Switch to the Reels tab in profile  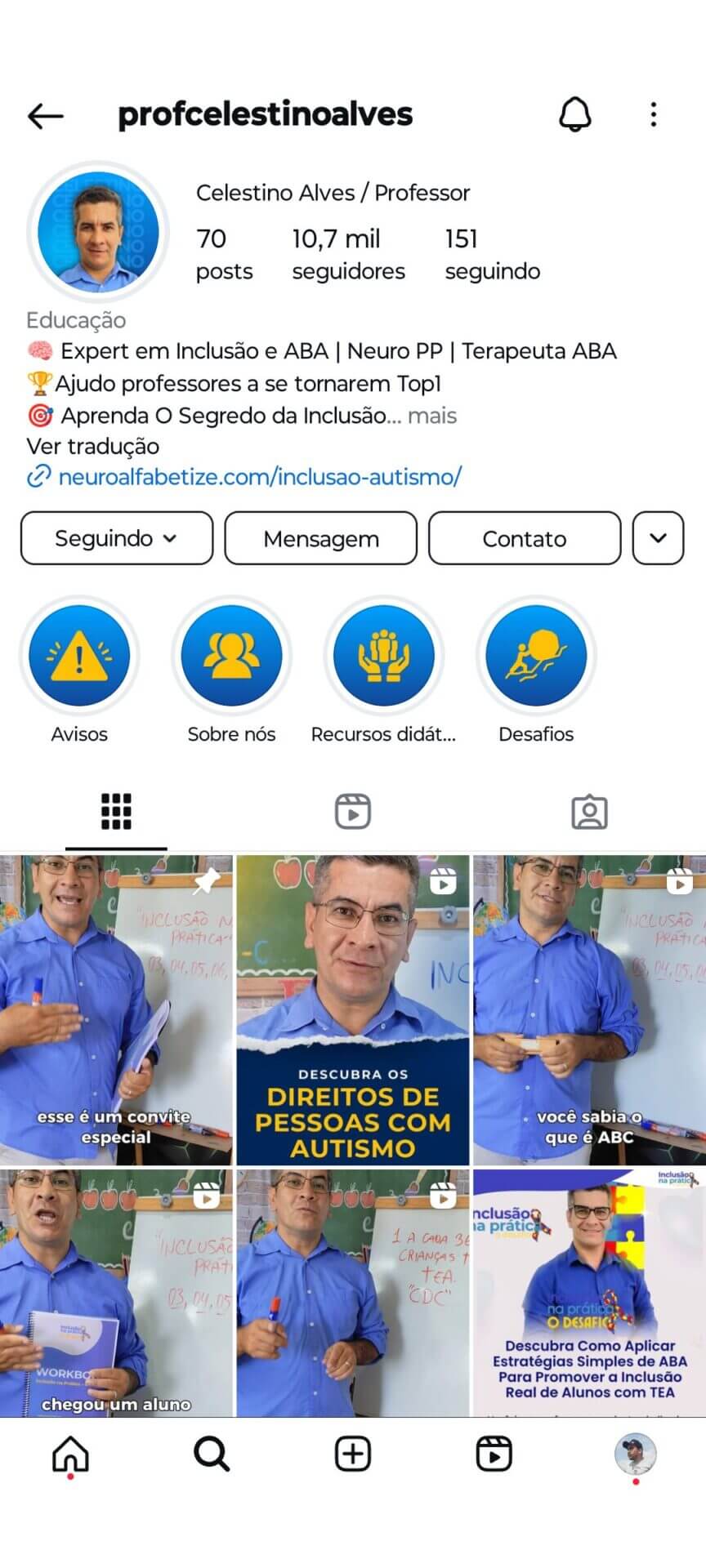tap(353, 812)
